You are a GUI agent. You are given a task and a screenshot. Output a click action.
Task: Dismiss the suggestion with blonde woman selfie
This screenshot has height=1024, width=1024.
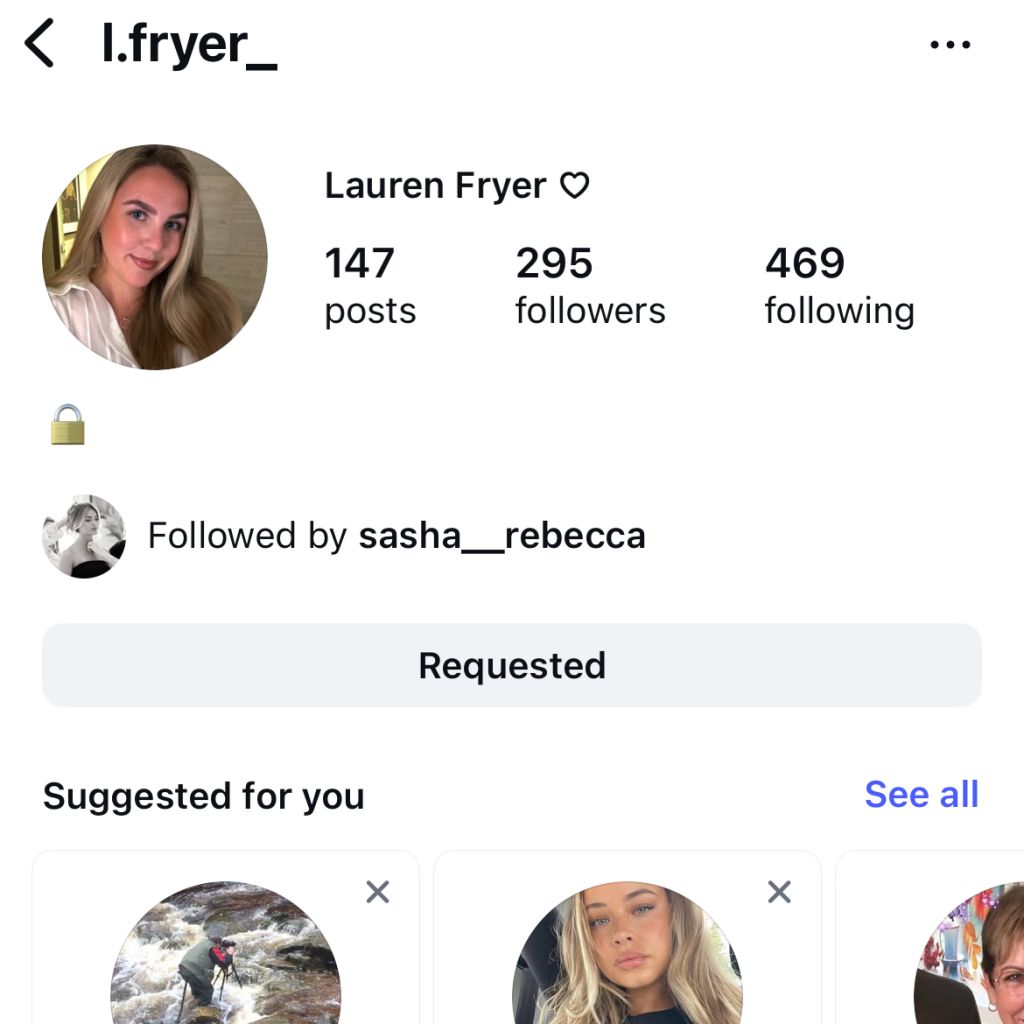tap(779, 892)
